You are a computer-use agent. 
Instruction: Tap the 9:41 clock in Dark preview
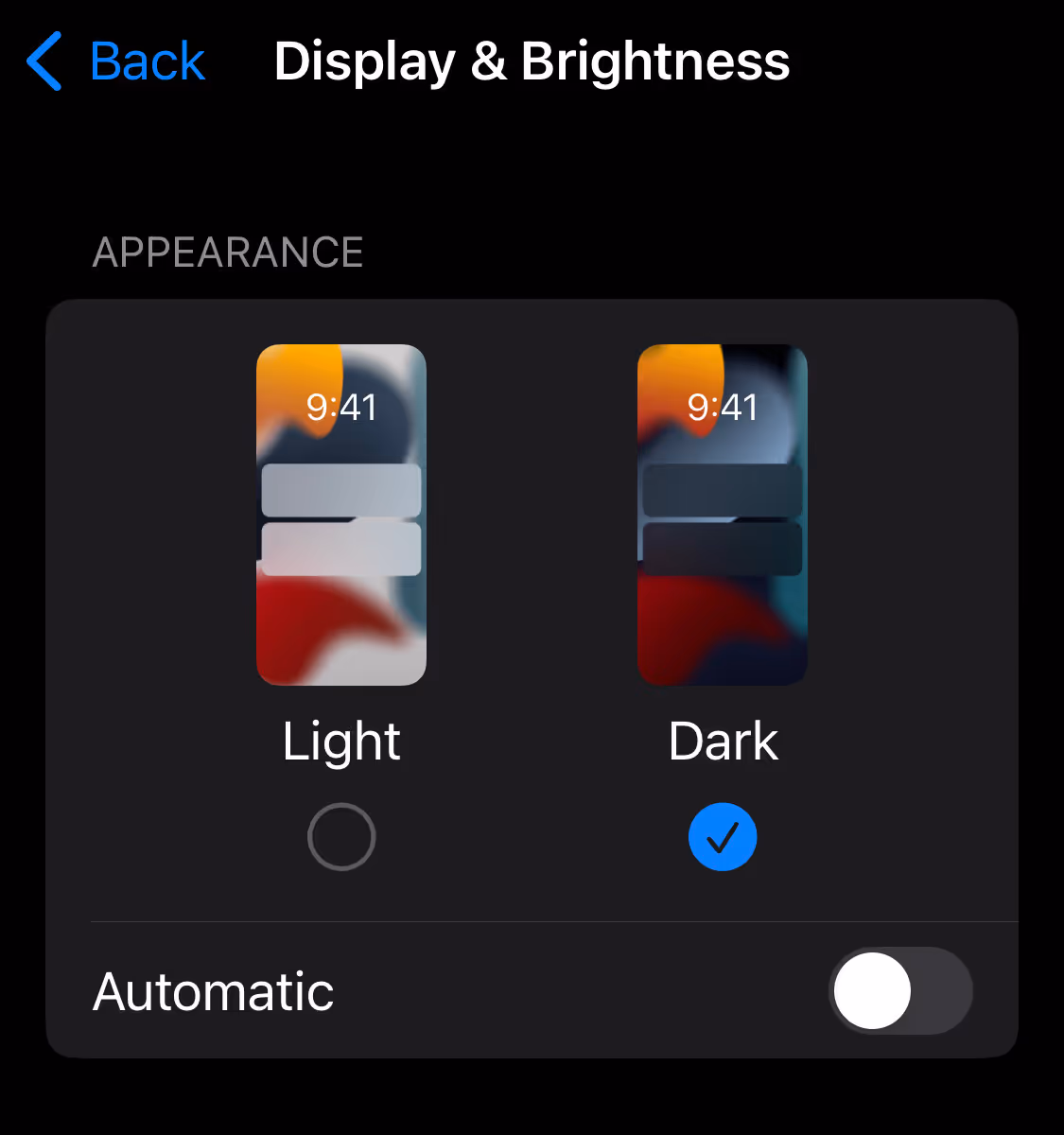tap(722, 407)
